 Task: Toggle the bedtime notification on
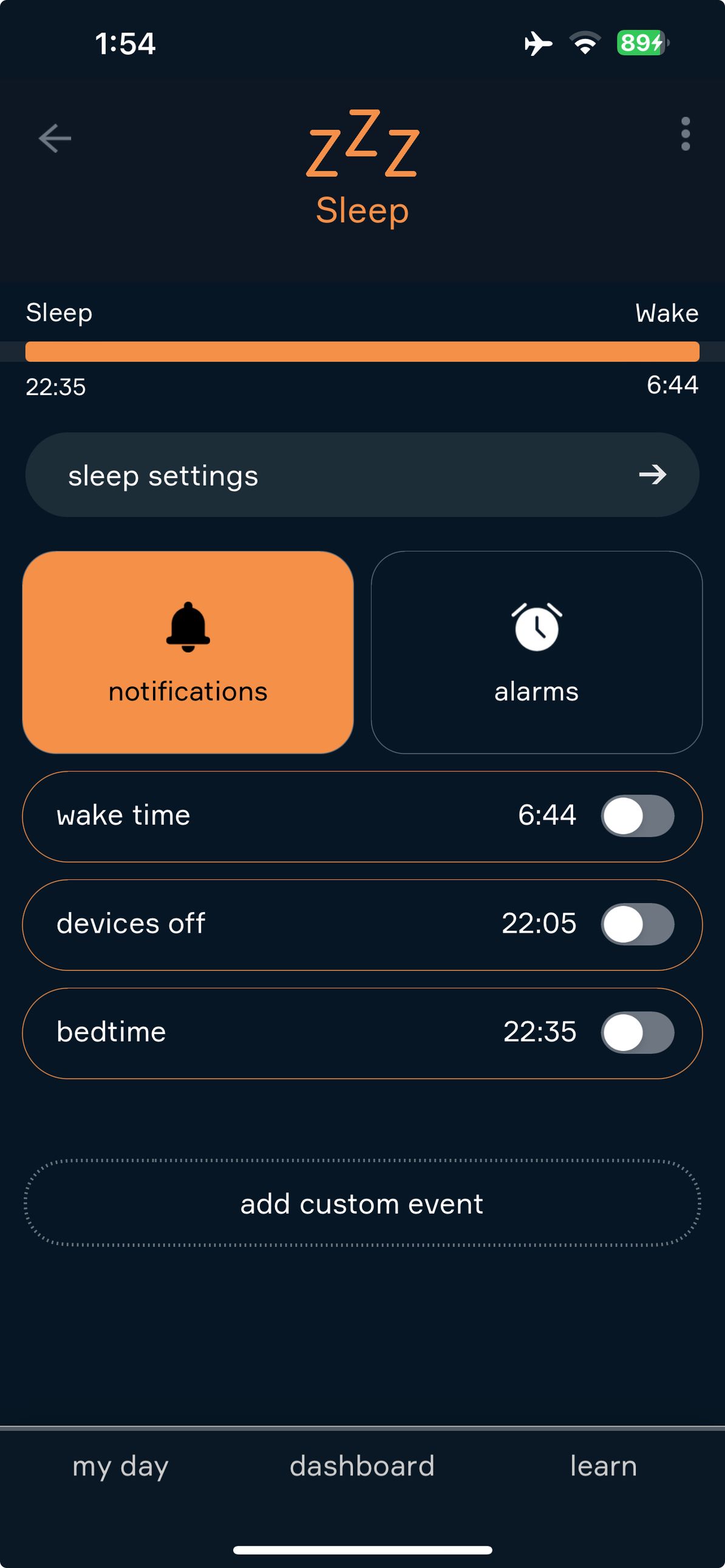pos(637,1032)
